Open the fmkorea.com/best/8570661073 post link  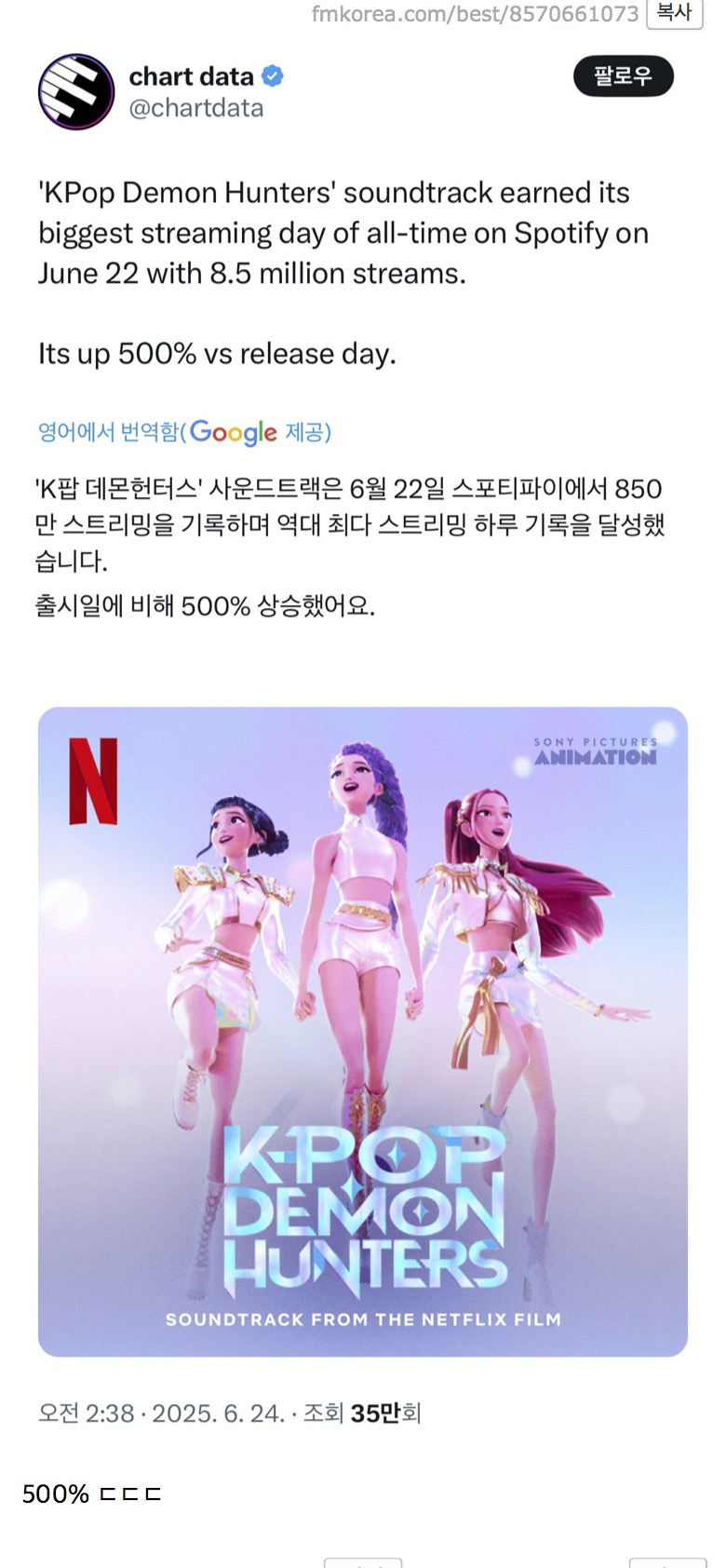pos(476,14)
